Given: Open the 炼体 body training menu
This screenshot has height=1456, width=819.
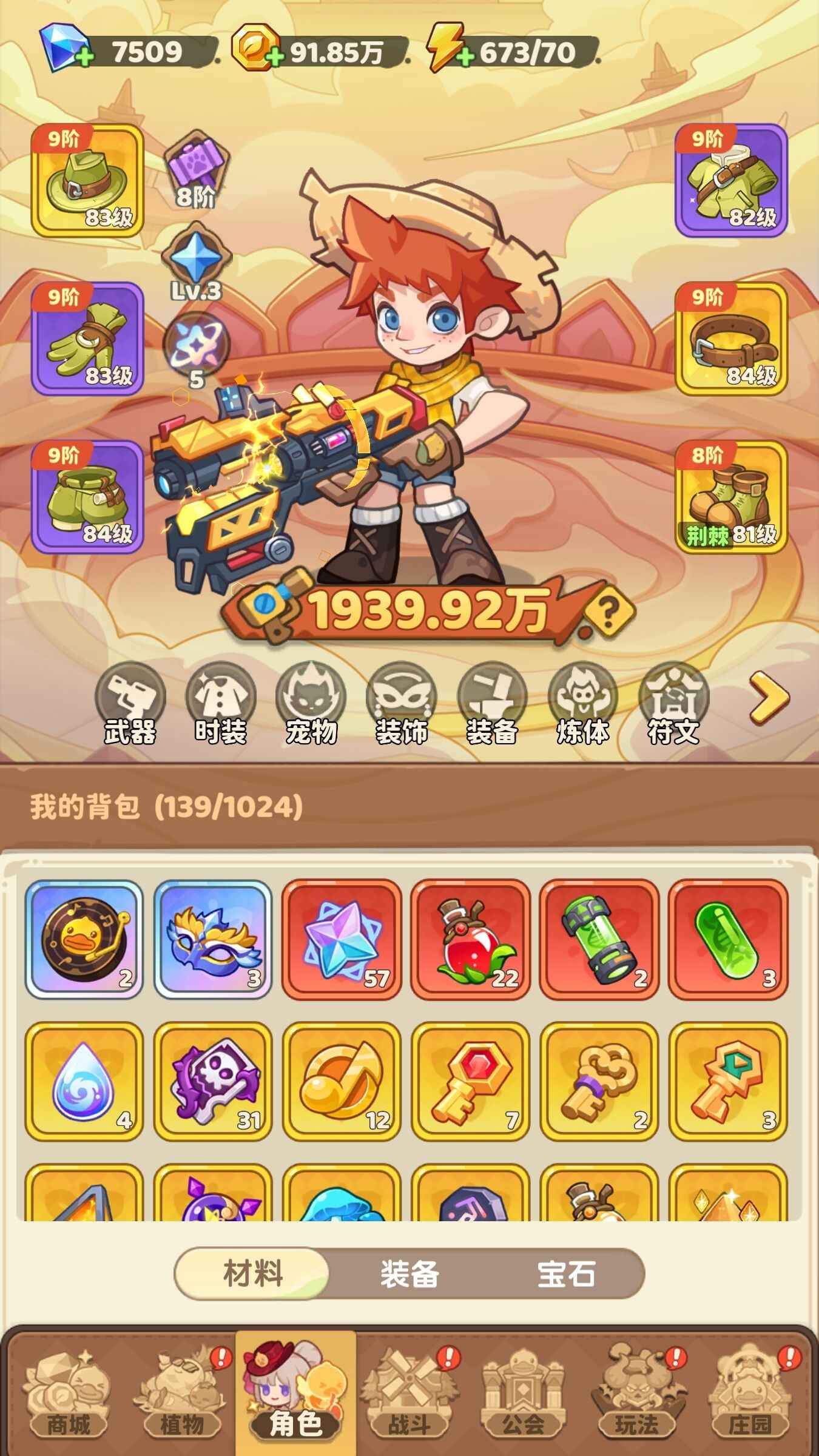Looking at the screenshot, I should 582,704.
